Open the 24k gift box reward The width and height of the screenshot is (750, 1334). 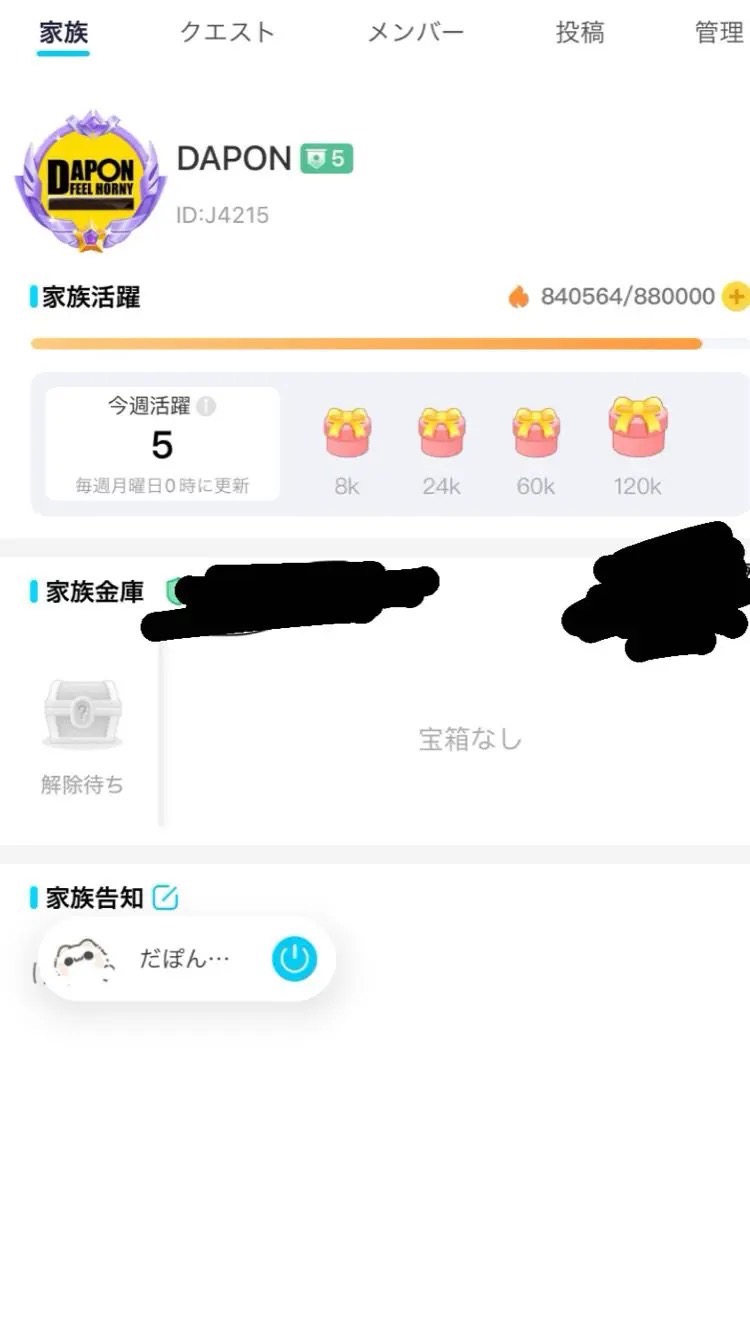tap(441, 433)
